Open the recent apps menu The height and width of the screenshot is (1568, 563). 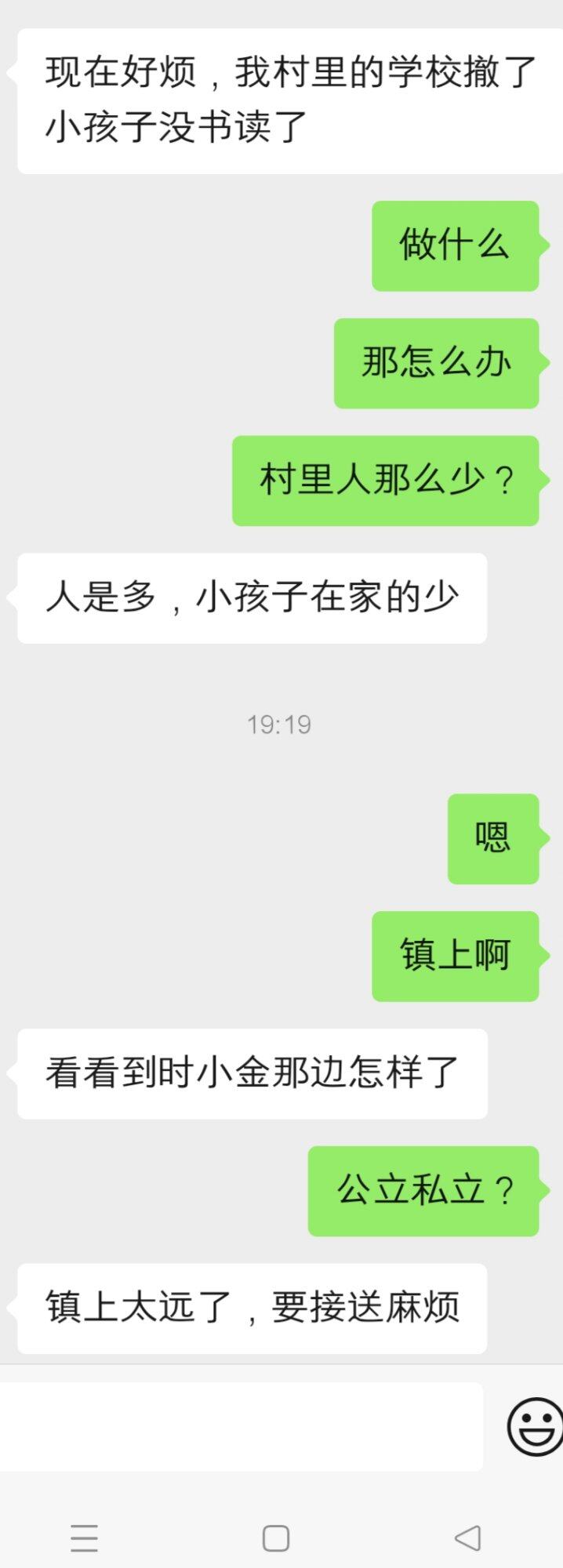point(84,1537)
